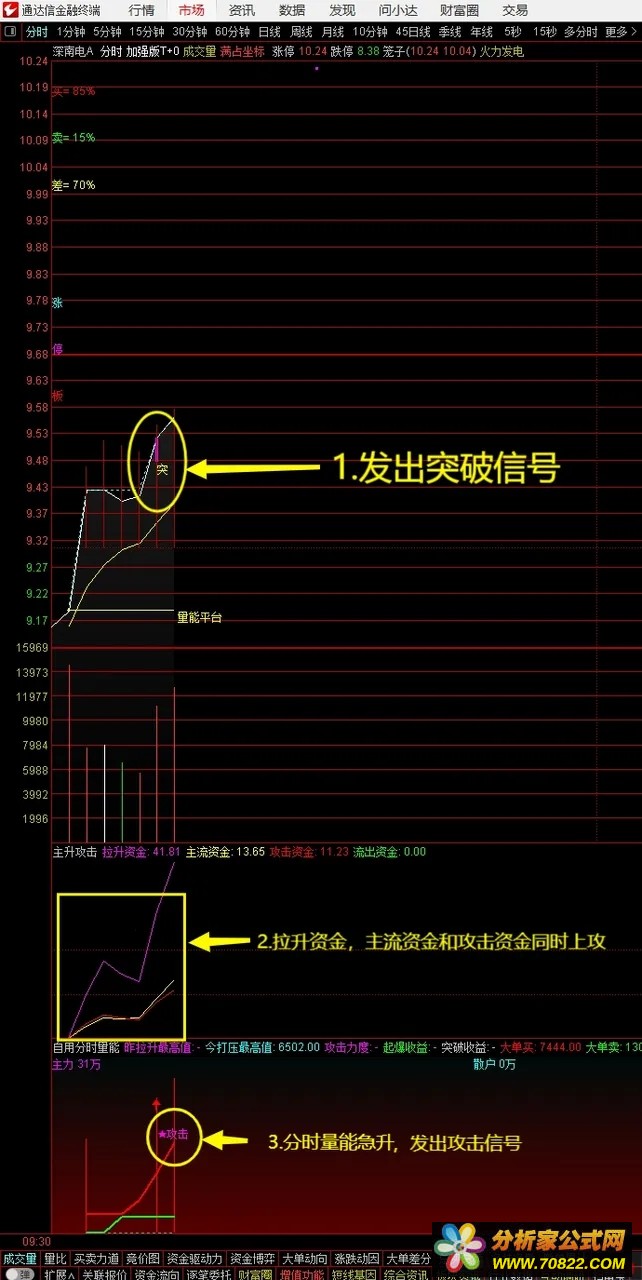This screenshot has height=1280, width=642.
Task: Open the 大单动向 indicator tab
Action: click(305, 1259)
